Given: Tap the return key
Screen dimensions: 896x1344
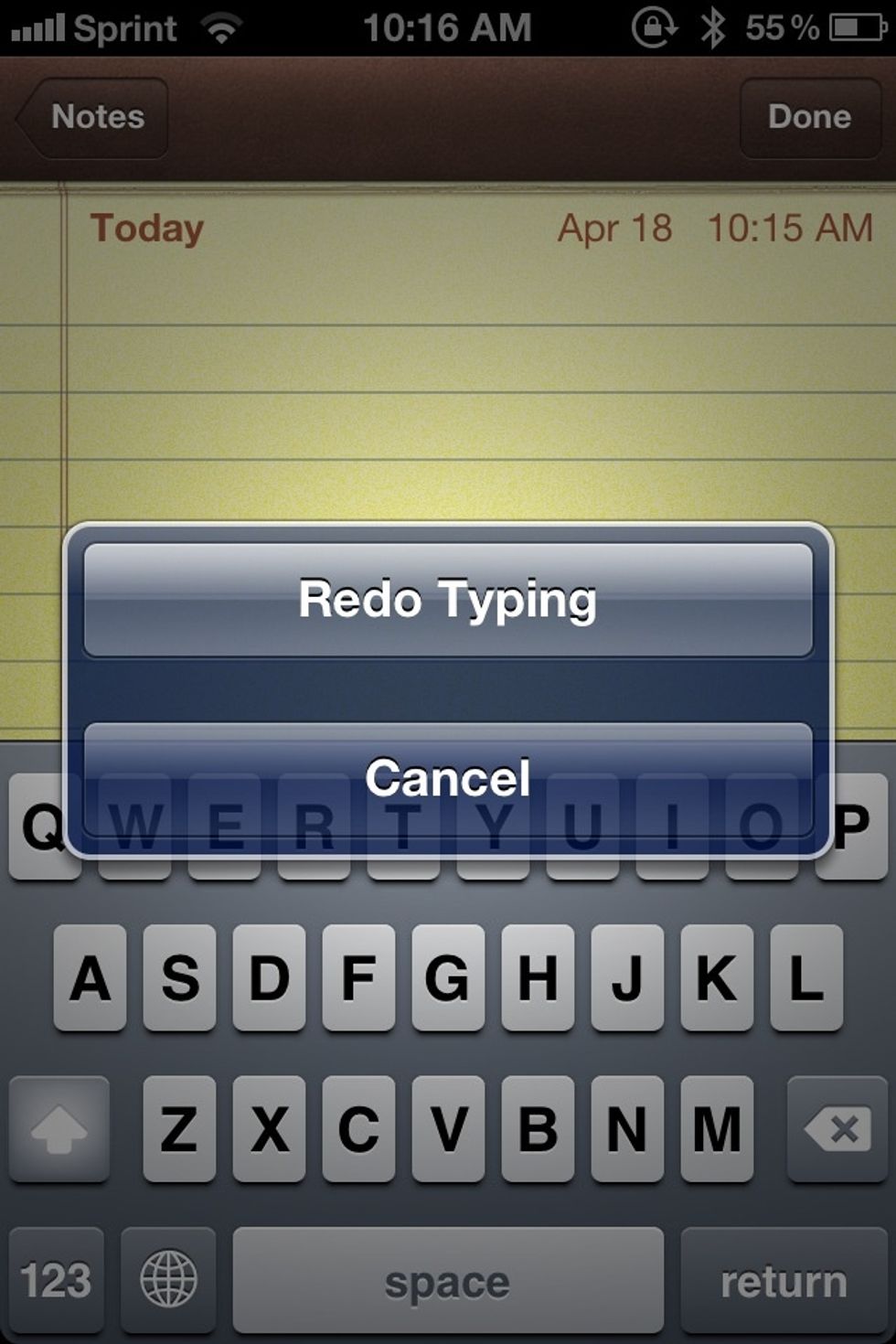Looking at the screenshot, I should tap(784, 1280).
